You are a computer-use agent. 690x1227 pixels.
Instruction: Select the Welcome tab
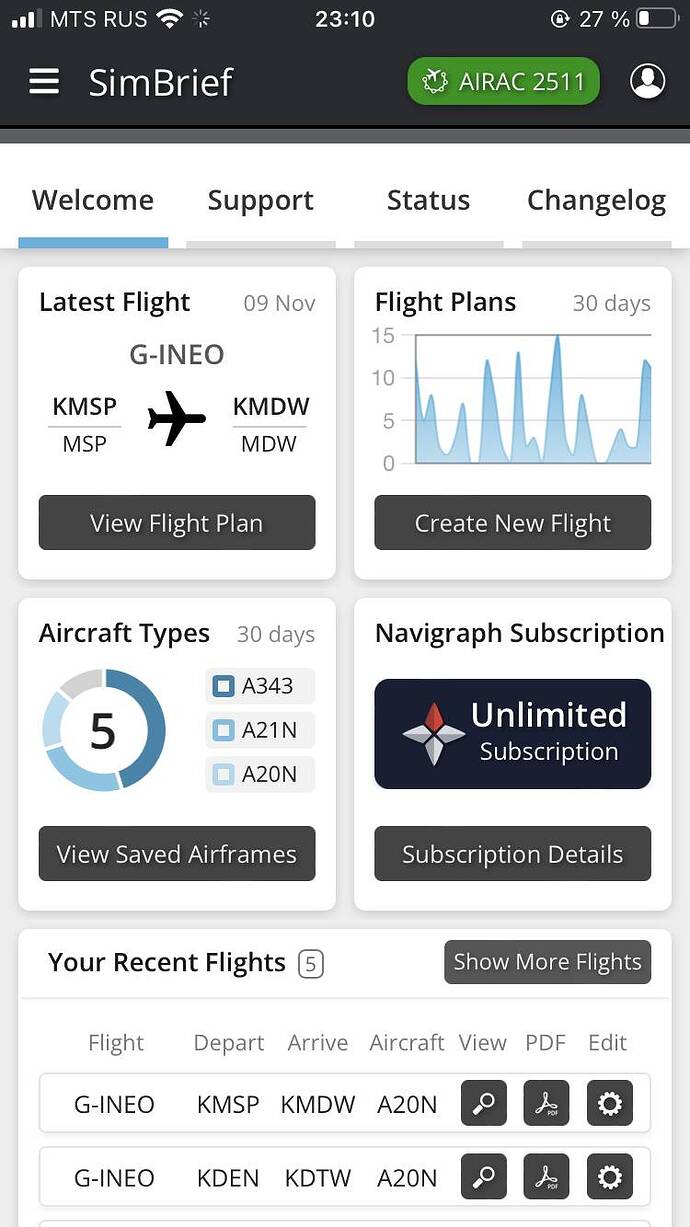tap(93, 201)
